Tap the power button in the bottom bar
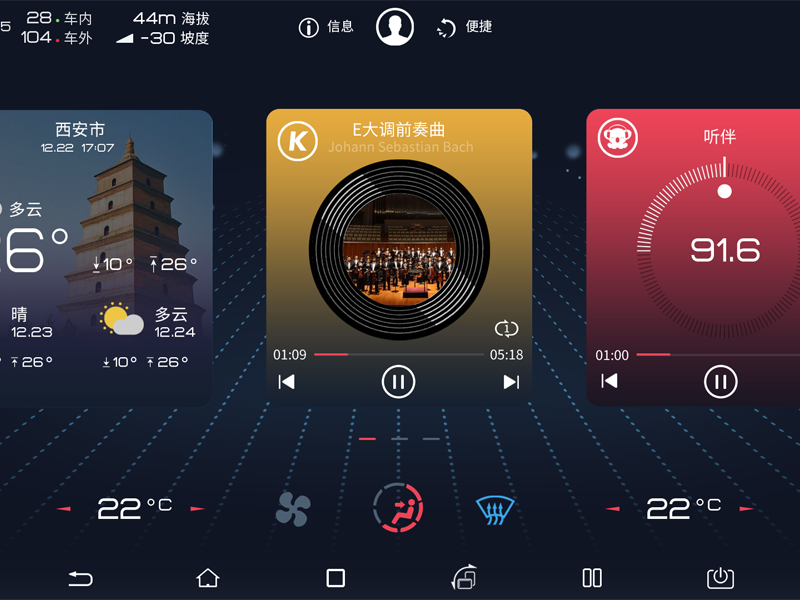Image resolution: width=800 pixels, height=600 pixels. [x=720, y=578]
